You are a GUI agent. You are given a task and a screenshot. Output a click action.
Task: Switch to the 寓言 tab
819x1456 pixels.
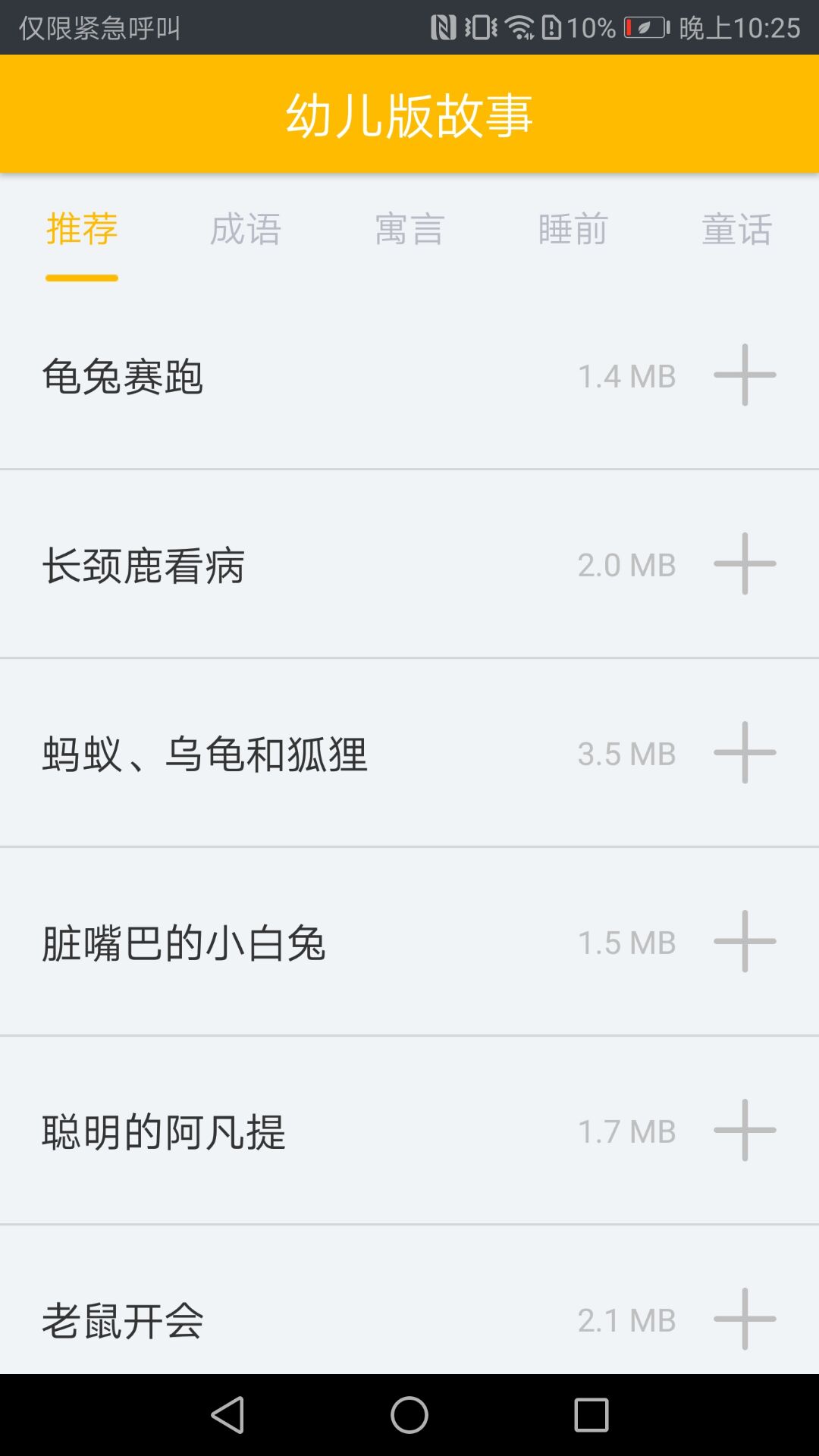[409, 229]
